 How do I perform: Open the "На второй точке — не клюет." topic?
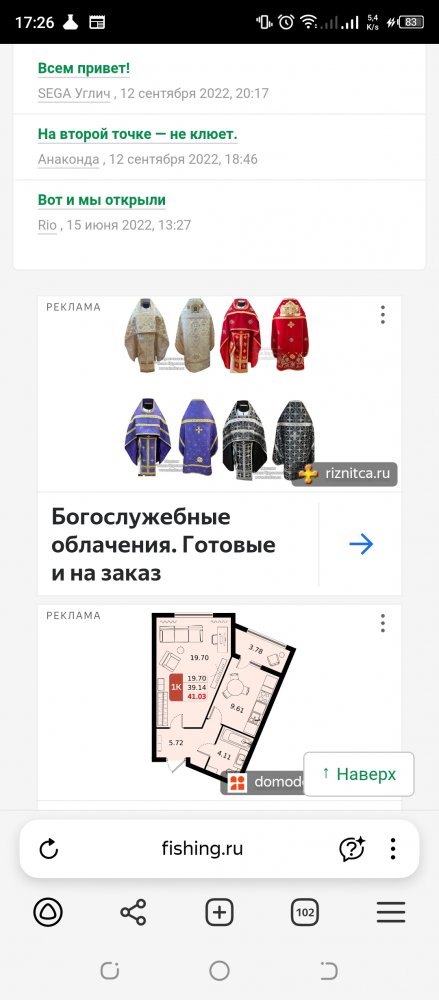coord(137,135)
